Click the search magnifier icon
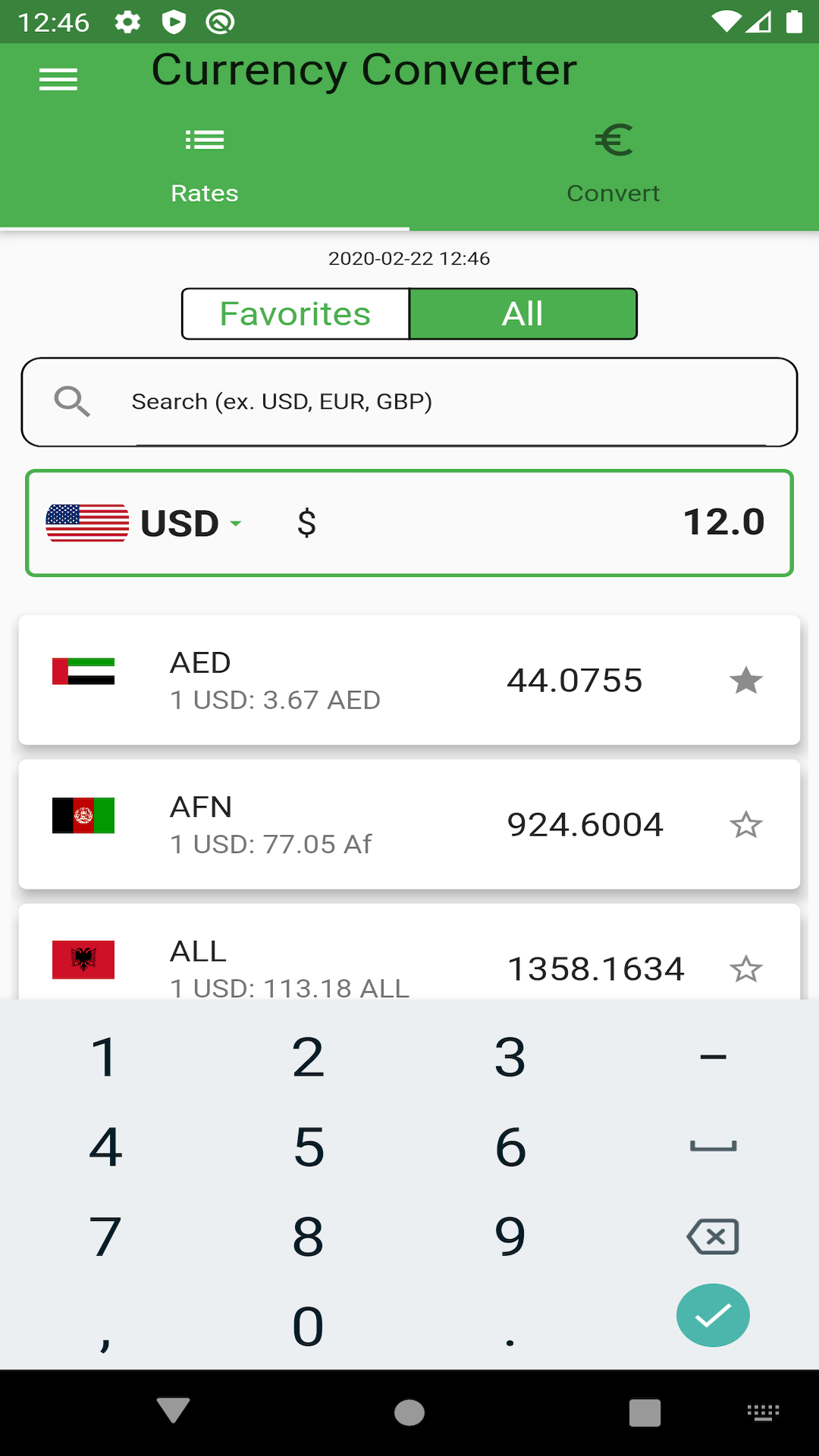 (x=73, y=401)
